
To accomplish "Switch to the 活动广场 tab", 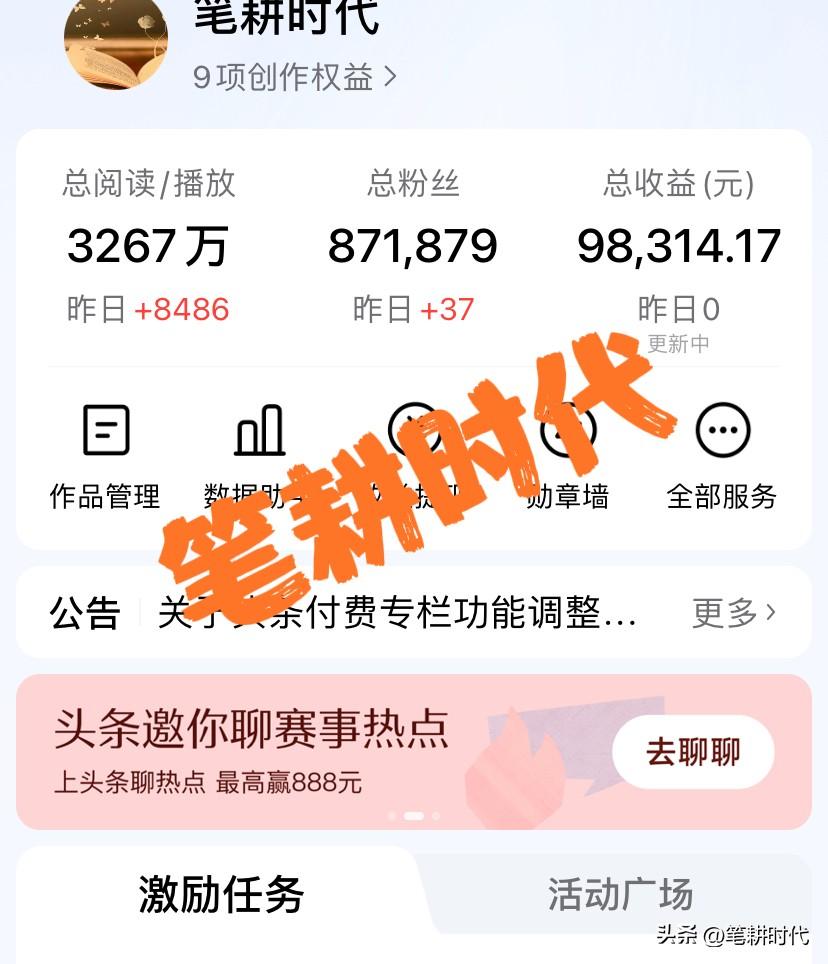I will click(619, 897).
